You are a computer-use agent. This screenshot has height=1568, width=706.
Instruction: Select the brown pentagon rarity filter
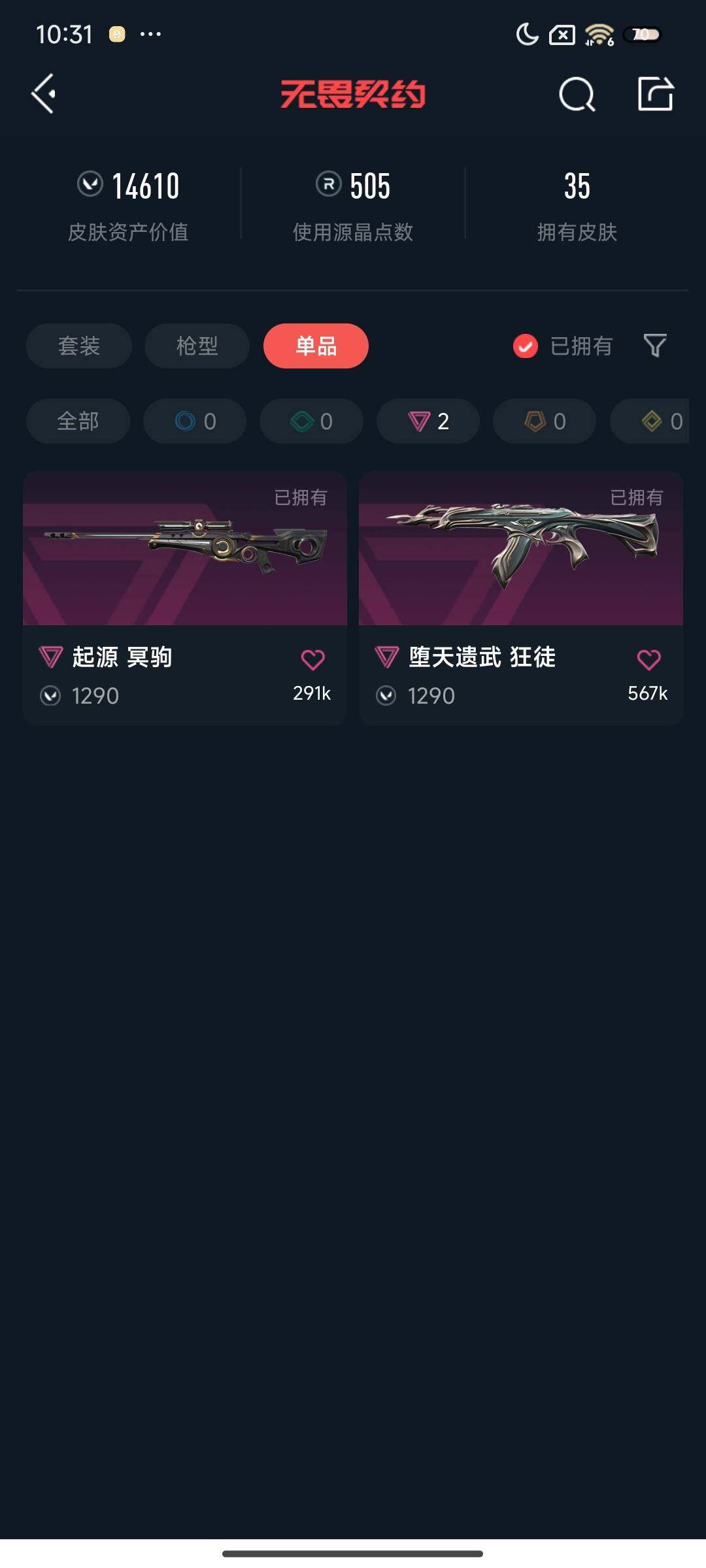click(543, 421)
